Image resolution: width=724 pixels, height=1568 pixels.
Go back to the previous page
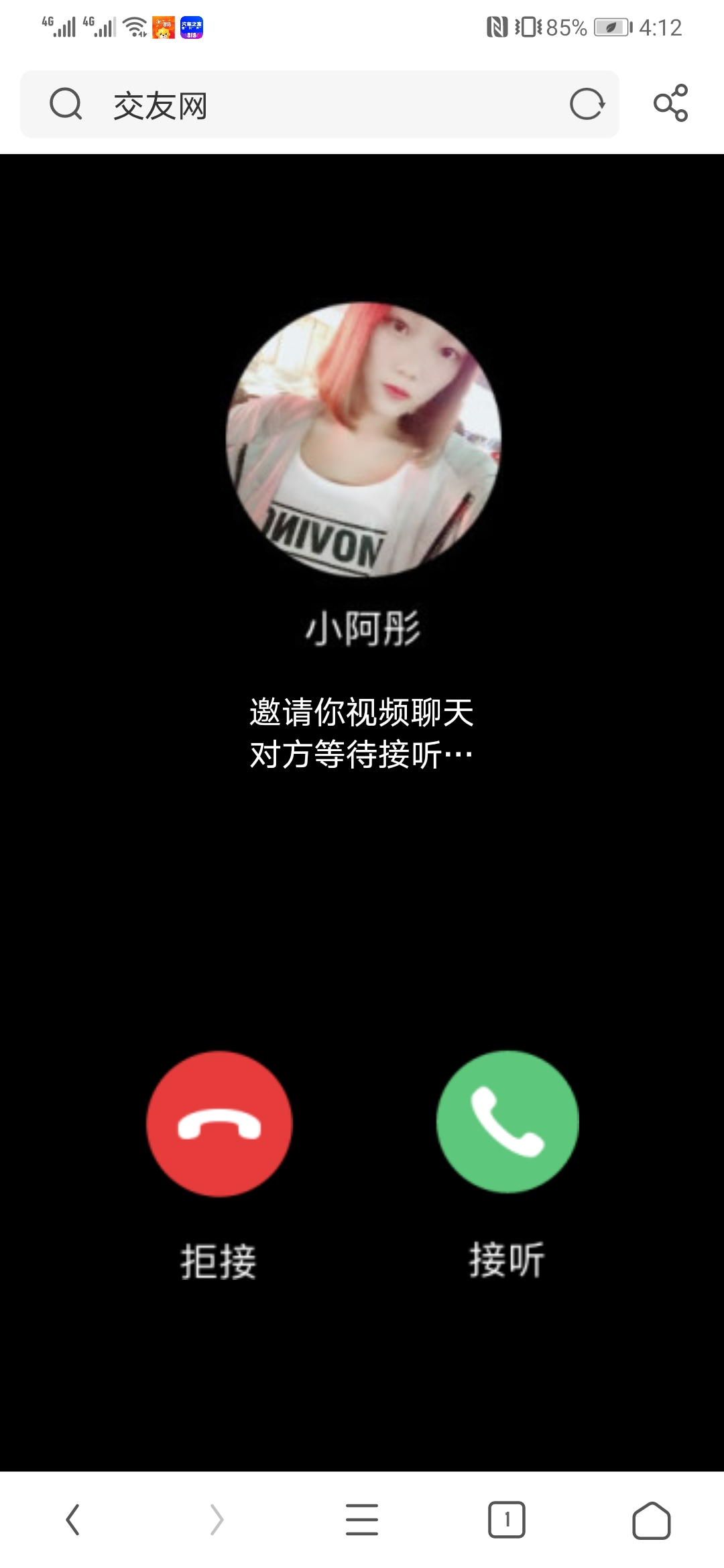point(72,1519)
